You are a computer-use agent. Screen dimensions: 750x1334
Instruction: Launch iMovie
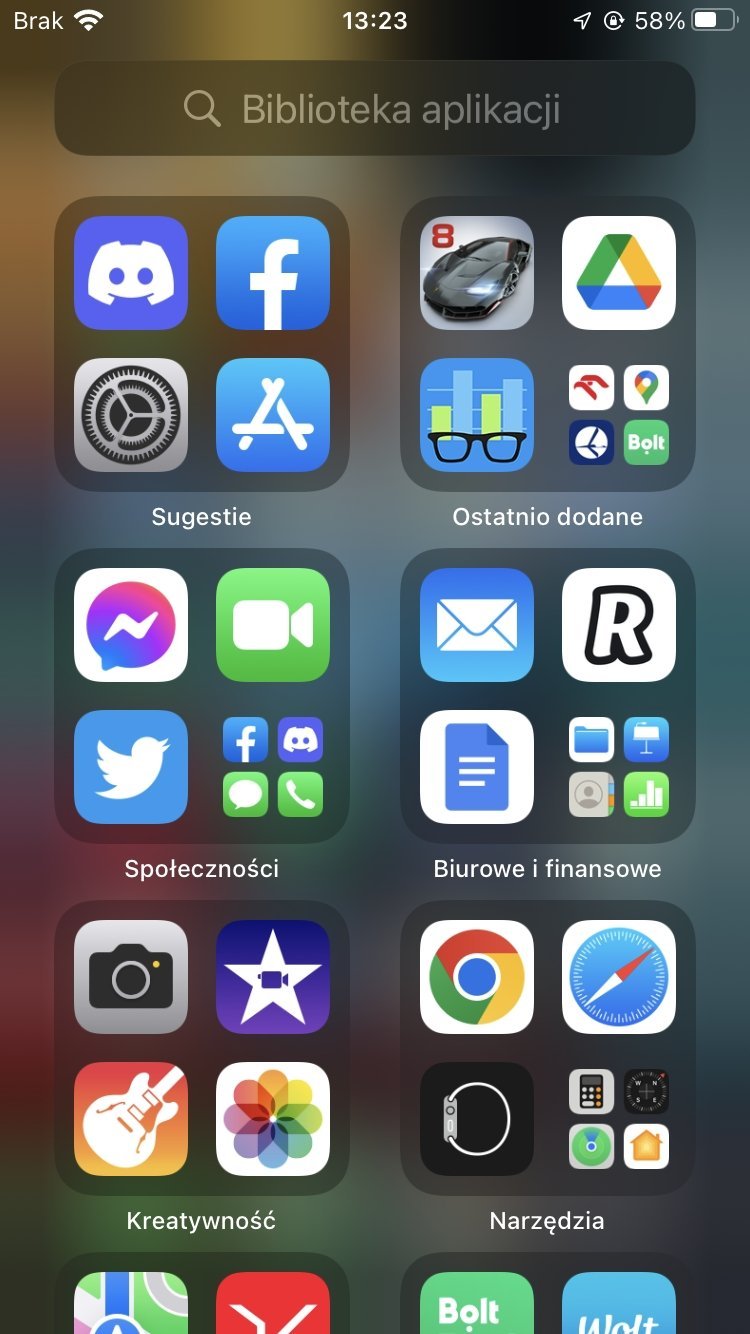pyautogui.click(x=273, y=977)
